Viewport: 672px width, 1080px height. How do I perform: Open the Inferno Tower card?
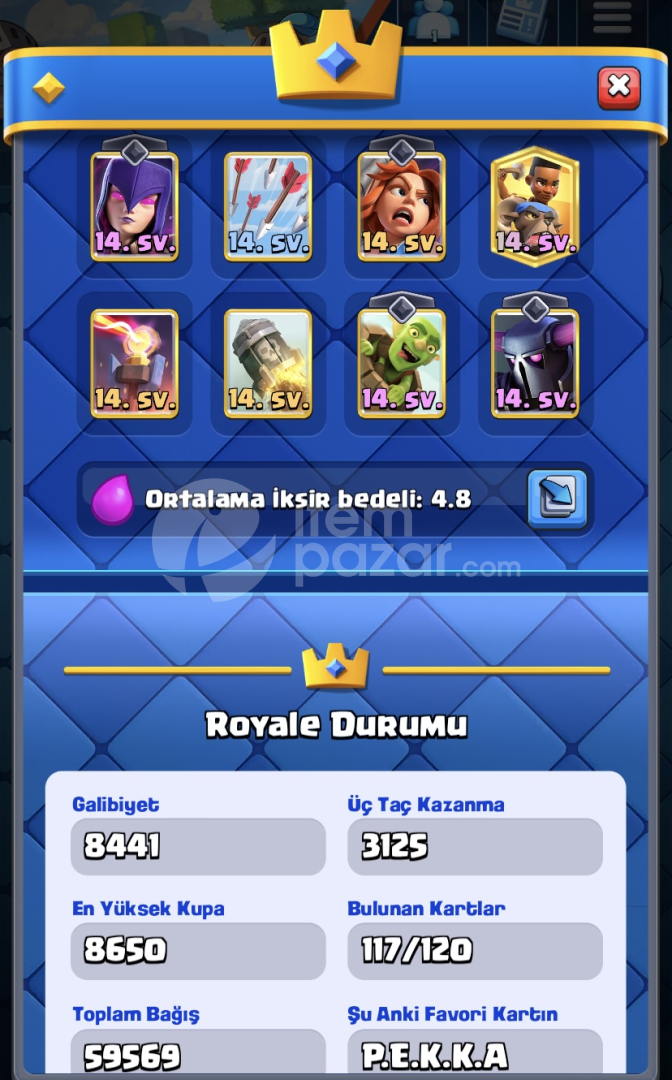134,363
